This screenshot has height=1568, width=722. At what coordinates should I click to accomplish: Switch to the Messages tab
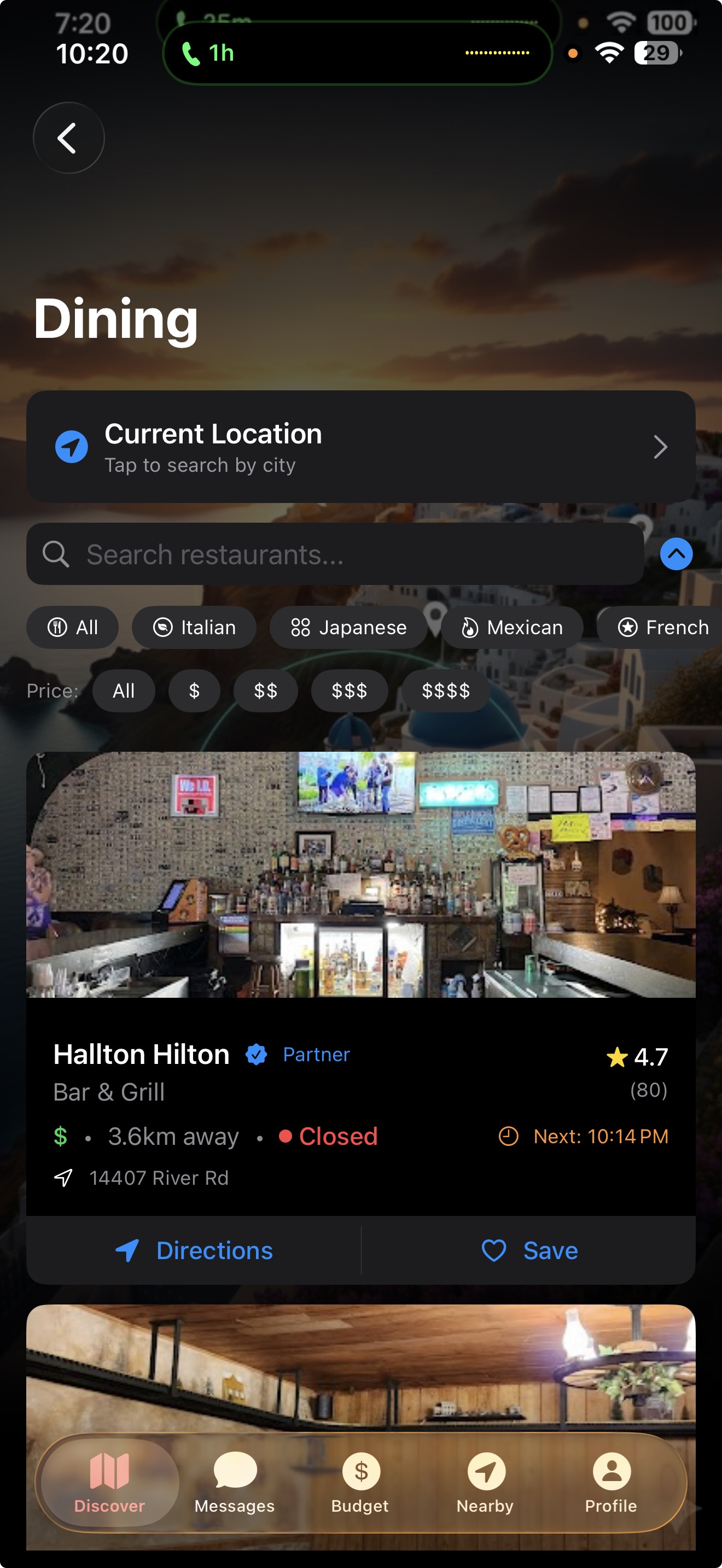coord(234,1483)
